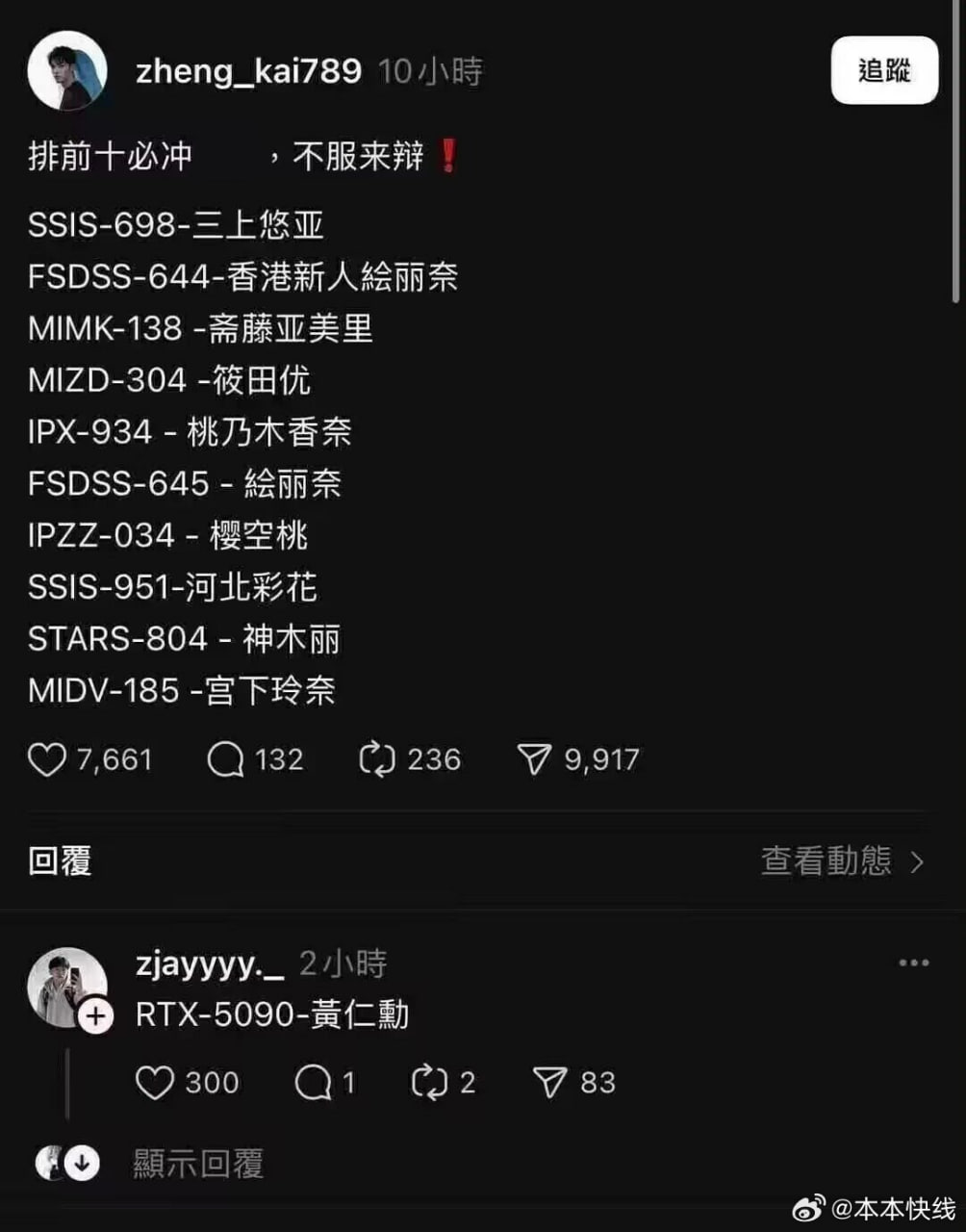
Task: Open zjayyyy._ username profile
Action: tap(209, 963)
